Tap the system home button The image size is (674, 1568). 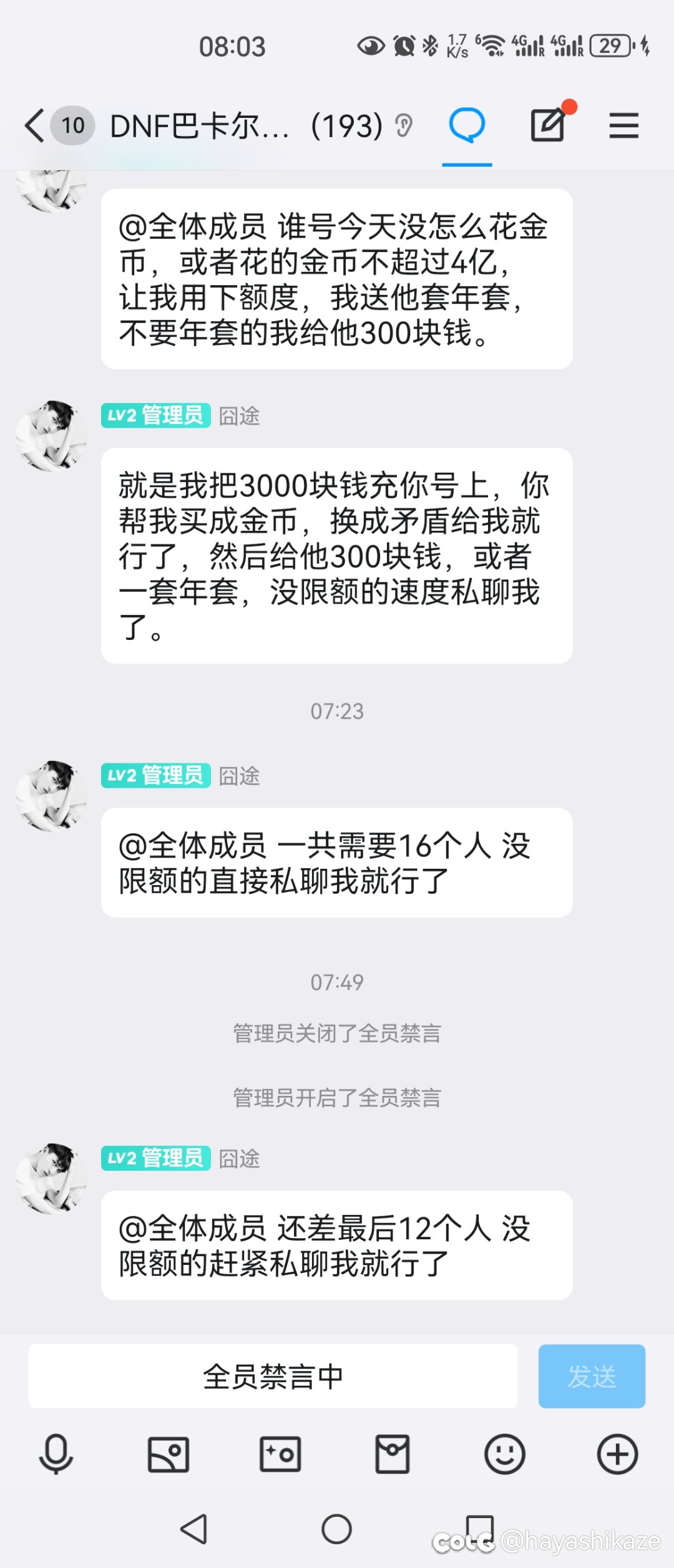tap(336, 1529)
